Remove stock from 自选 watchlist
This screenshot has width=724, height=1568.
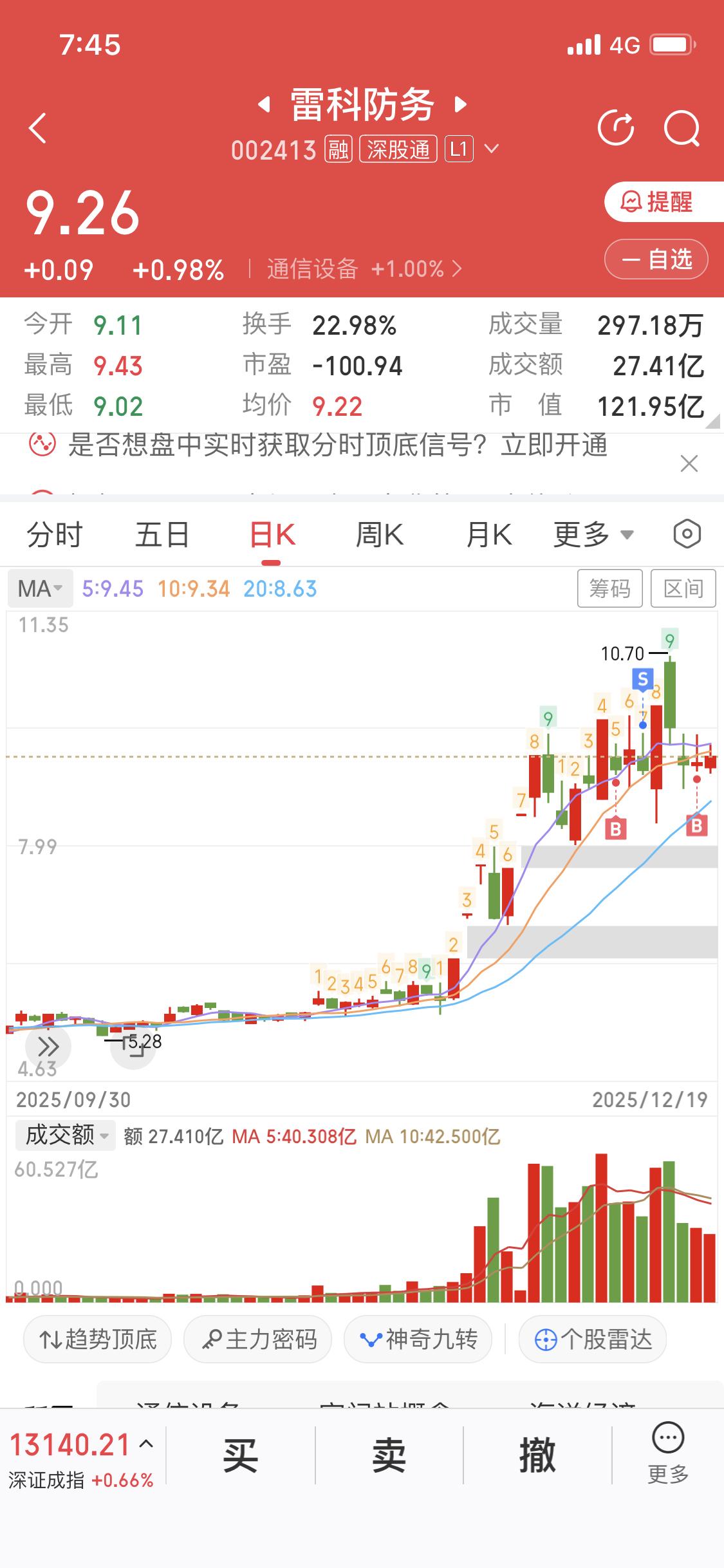click(656, 259)
